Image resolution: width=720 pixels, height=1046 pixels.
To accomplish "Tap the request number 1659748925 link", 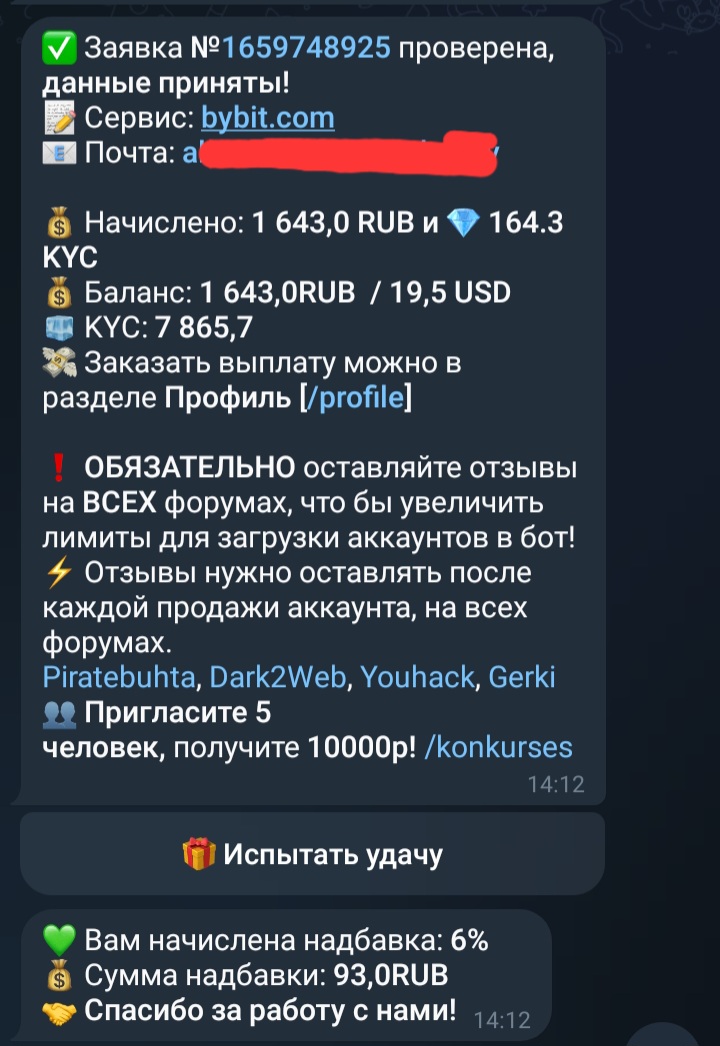I will coord(305,47).
